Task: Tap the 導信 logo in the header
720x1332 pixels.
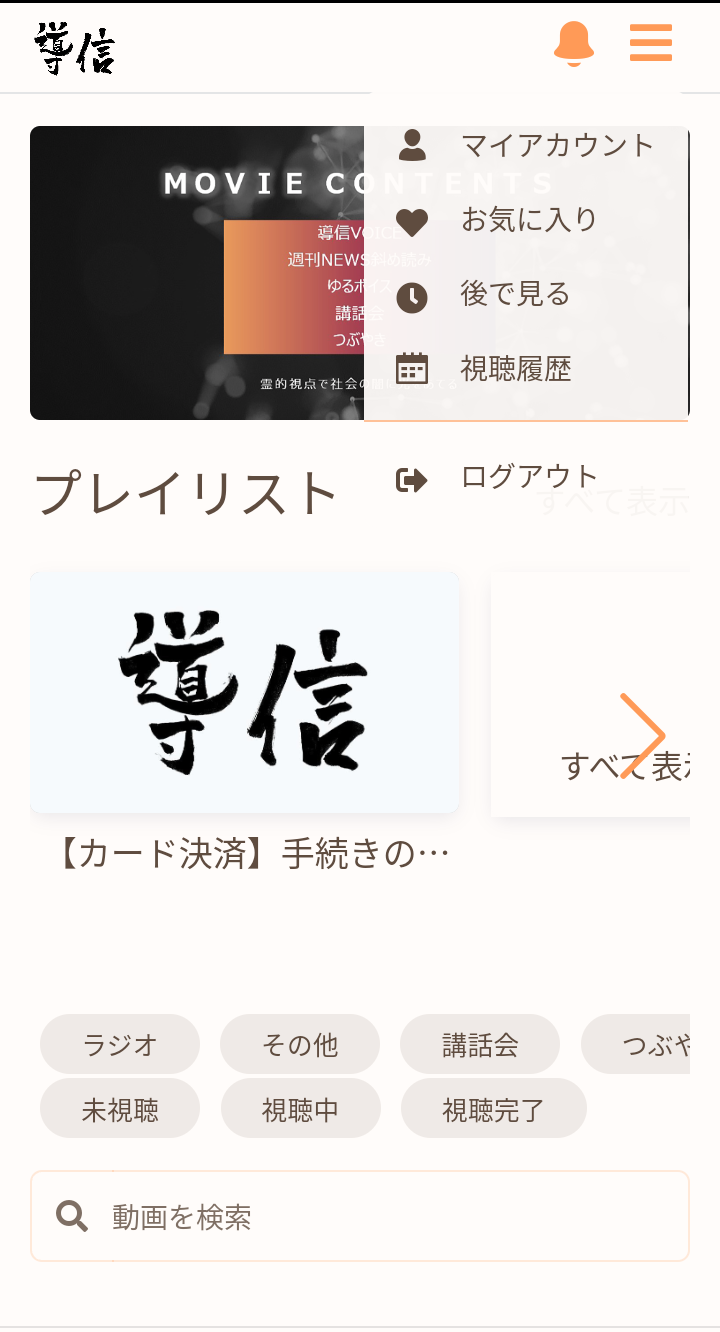Action: [75, 48]
